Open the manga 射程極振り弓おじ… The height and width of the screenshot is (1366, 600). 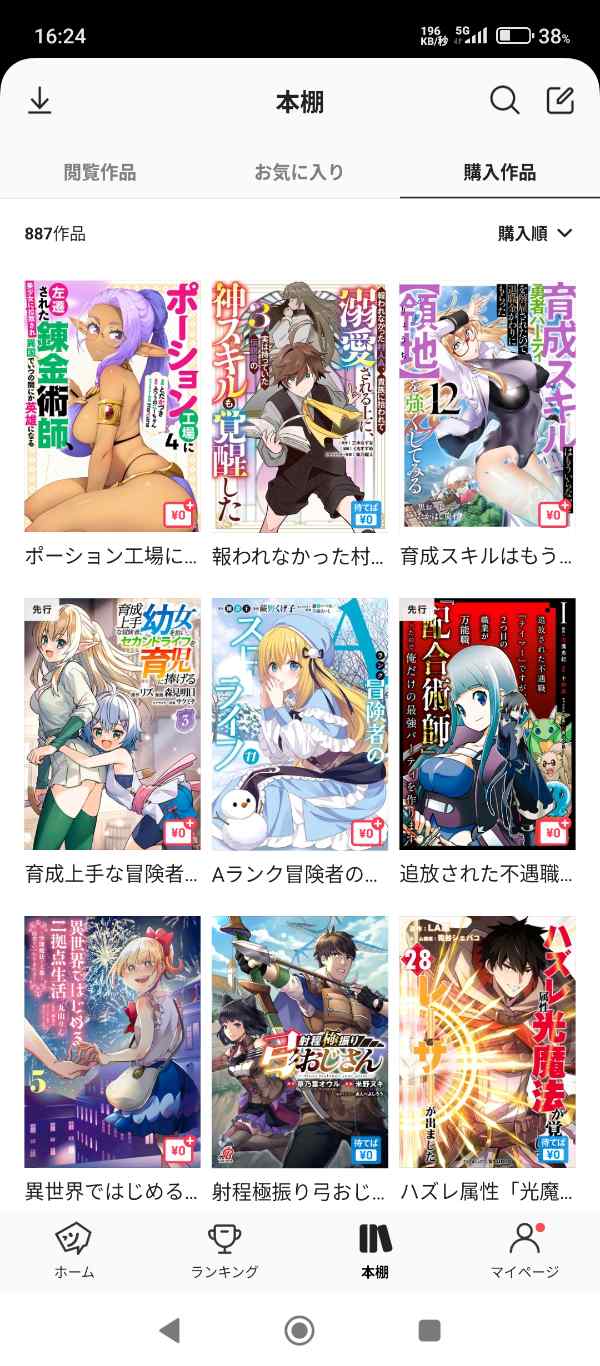300,1042
